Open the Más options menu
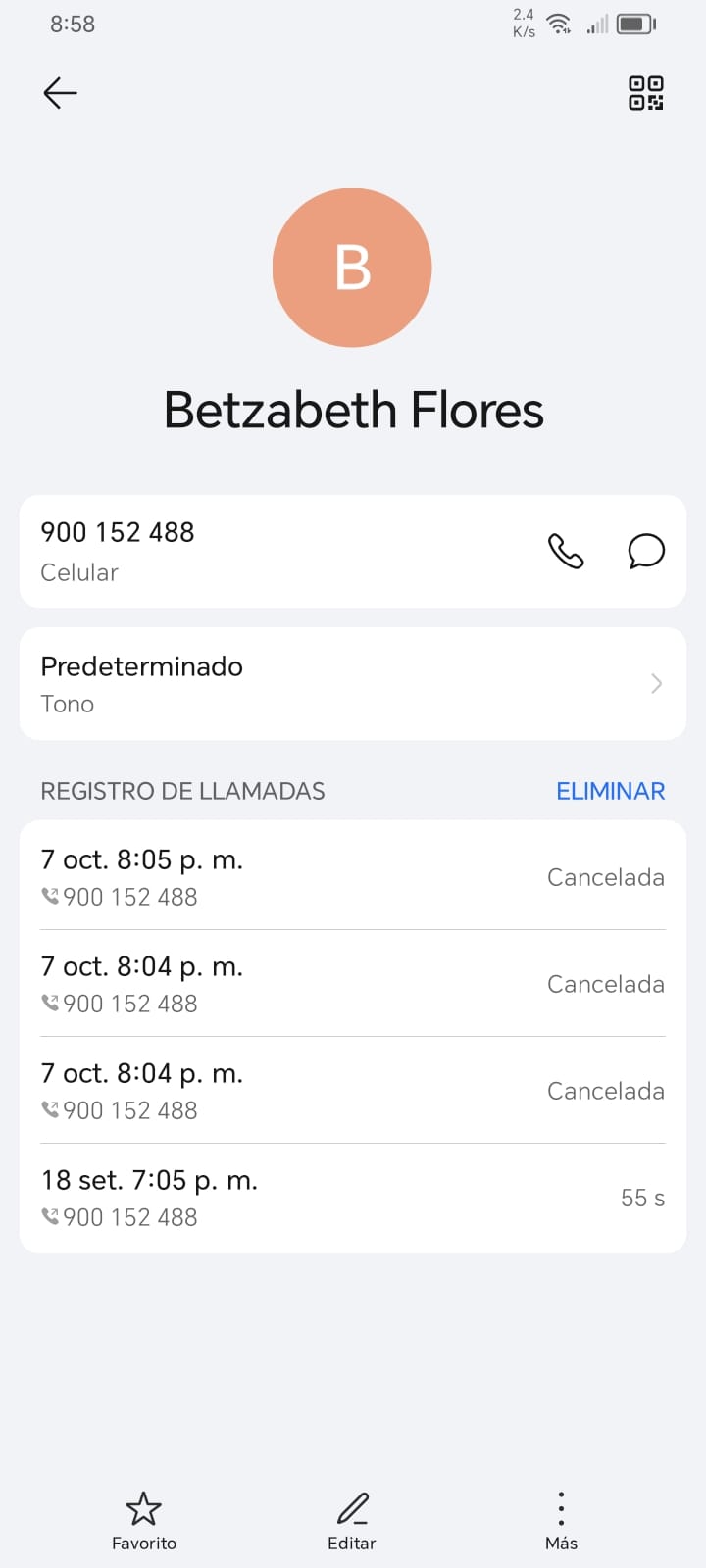This screenshot has width=706, height=1568. (561, 1519)
